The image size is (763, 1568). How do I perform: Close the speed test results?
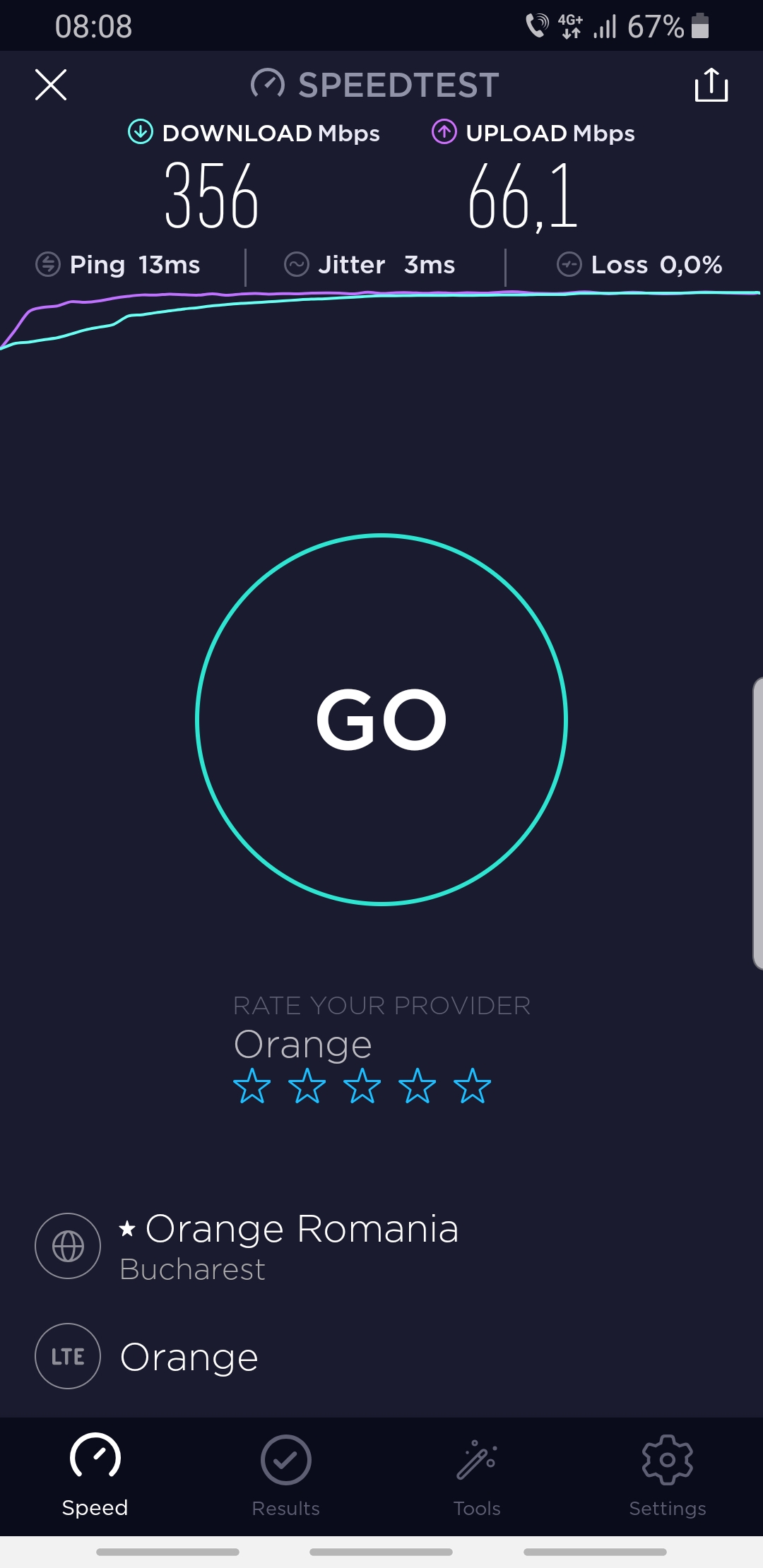tap(51, 85)
